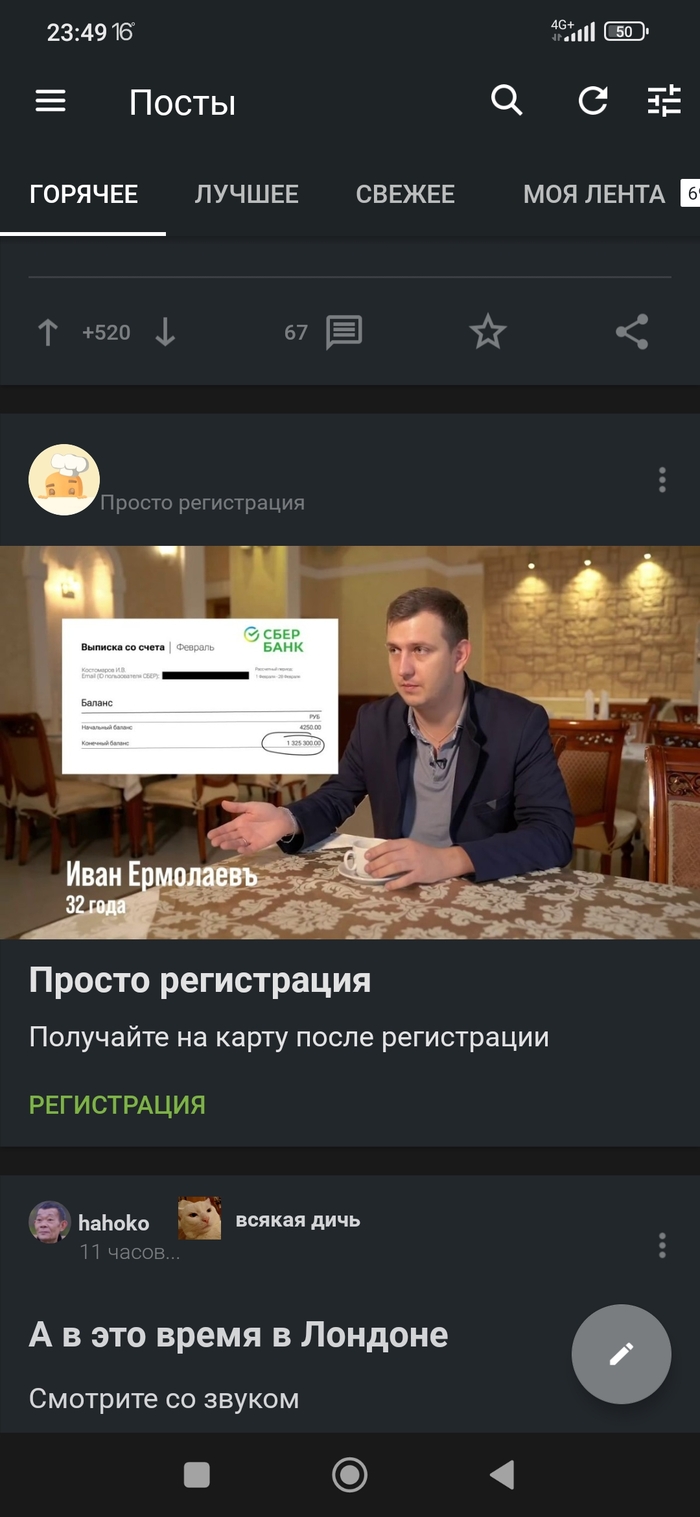The width and height of the screenshot is (700, 1517).
Task: Open hahoko's profile
Action: pyautogui.click(x=113, y=1222)
